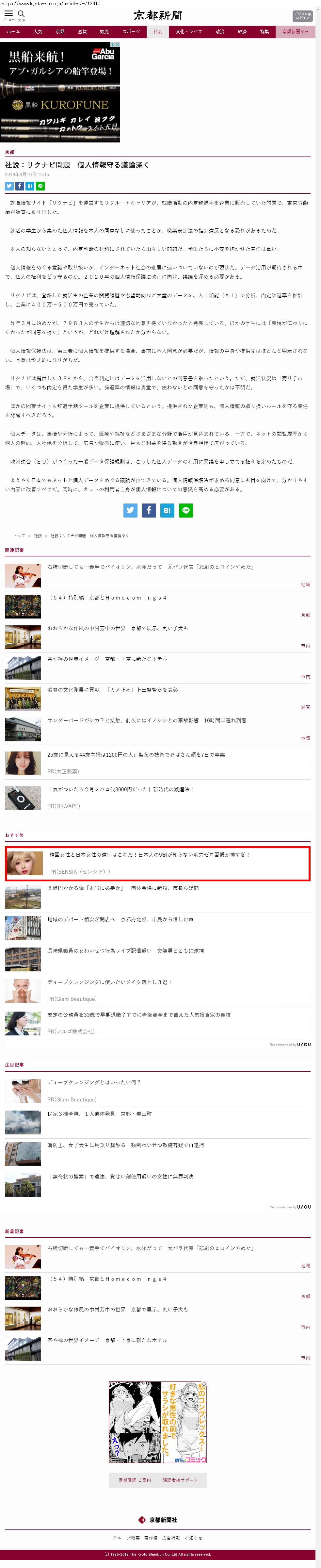321x1568 pixels.
Task: Tap the 定期購読 ご案内 button
Action: (x=134, y=1480)
